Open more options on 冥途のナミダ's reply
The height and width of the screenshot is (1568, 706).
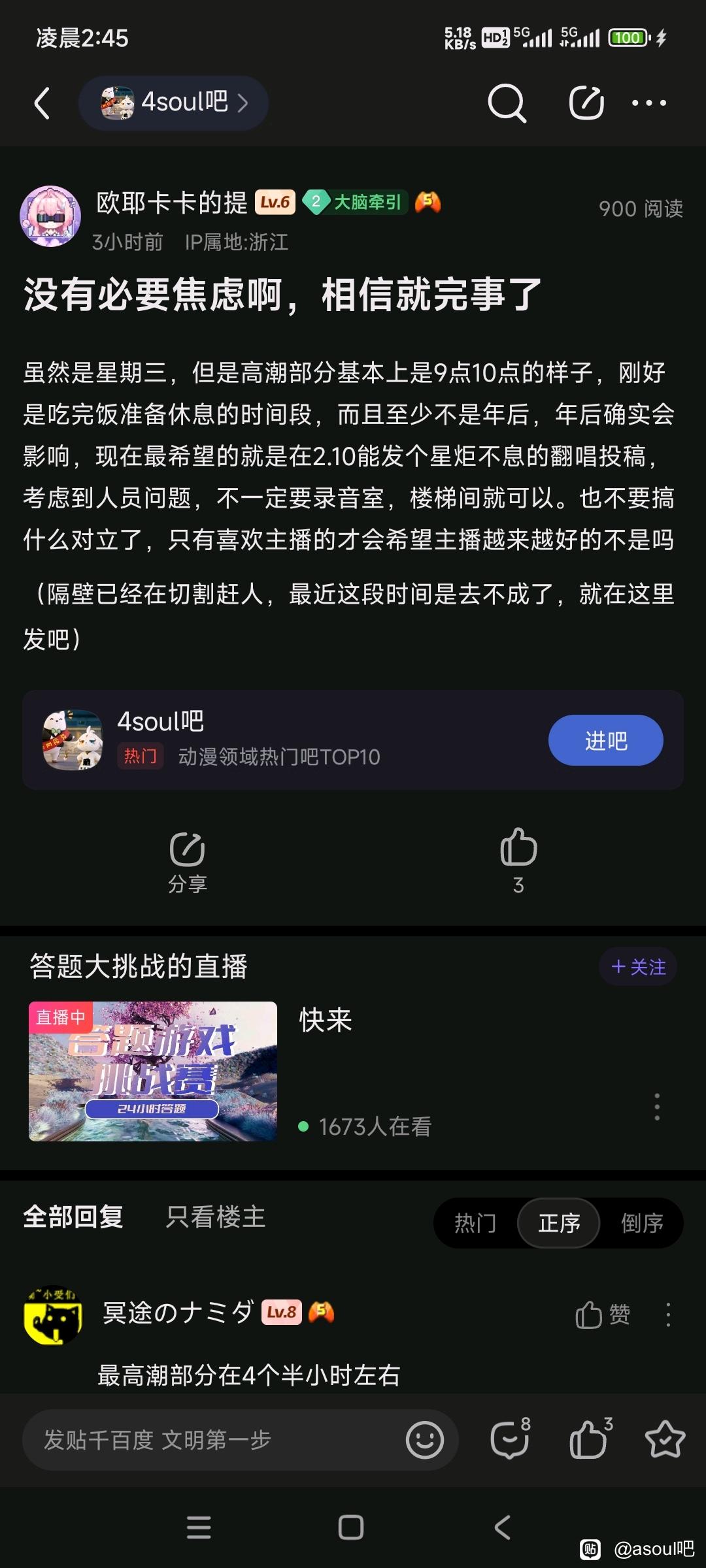668,1315
